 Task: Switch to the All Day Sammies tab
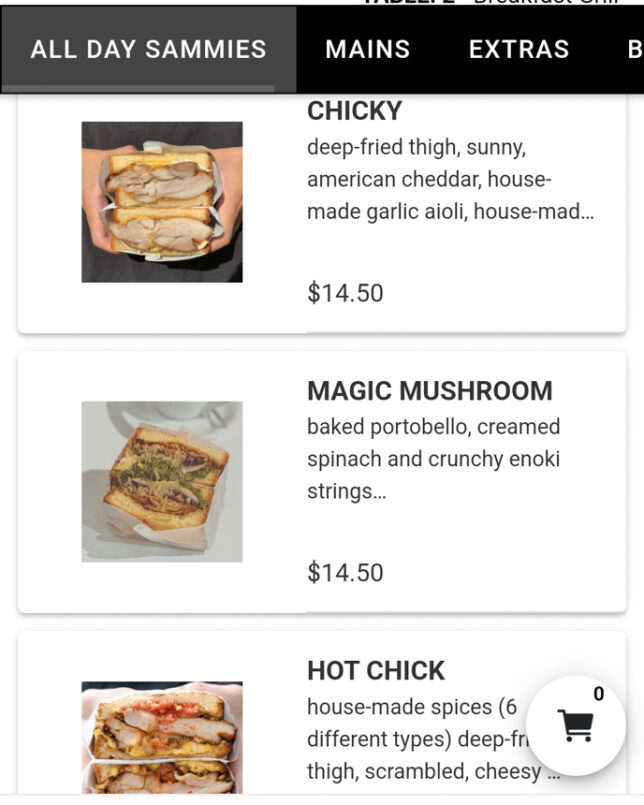coord(148,49)
